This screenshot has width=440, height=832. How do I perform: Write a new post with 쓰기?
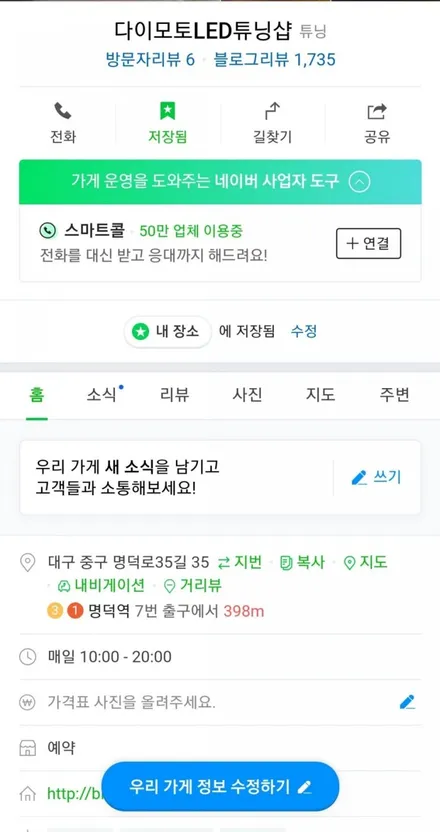(376, 477)
